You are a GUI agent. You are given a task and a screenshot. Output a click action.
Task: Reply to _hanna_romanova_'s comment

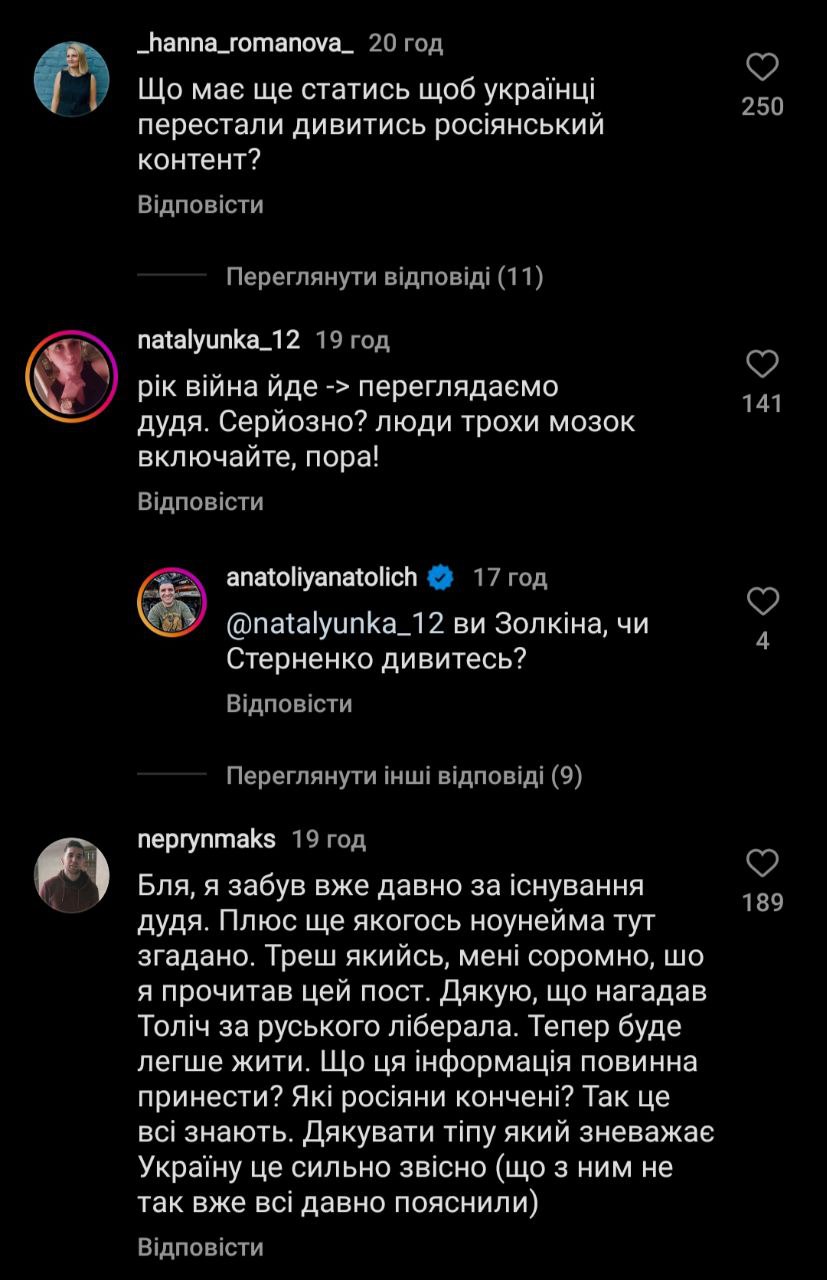pyautogui.click(x=200, y=205)
